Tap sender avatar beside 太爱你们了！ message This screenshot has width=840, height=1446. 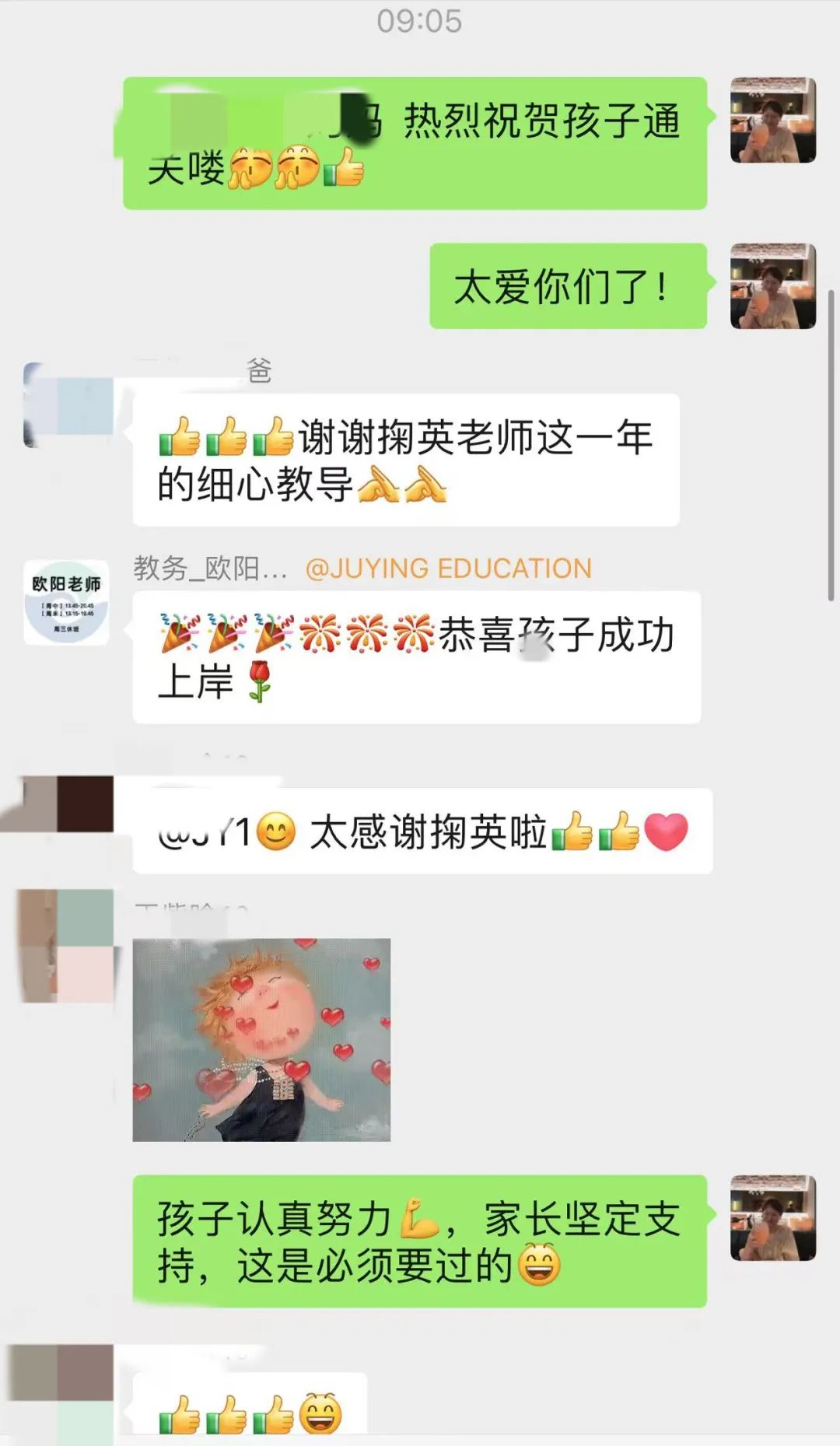(772, 286)
